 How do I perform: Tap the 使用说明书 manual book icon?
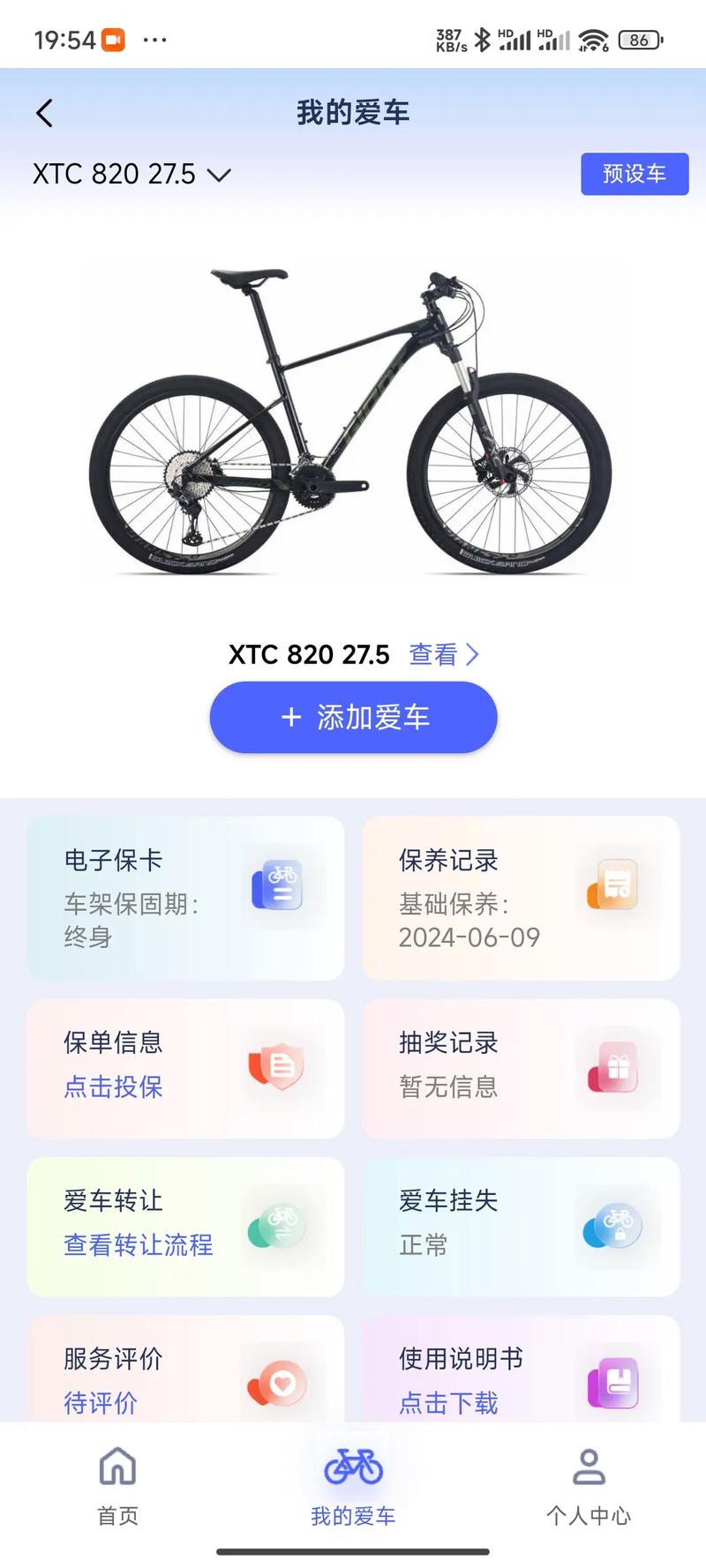coord(612,1383)
